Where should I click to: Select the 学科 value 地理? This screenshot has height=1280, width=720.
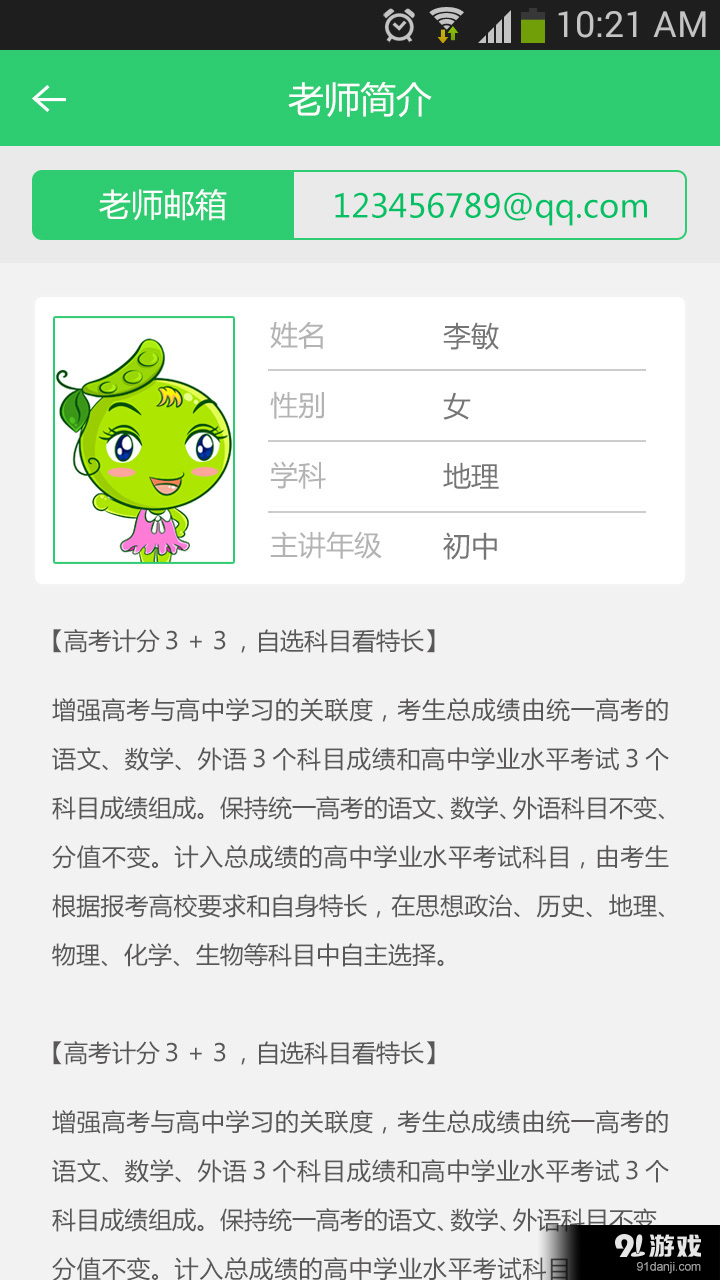(470, 477)
